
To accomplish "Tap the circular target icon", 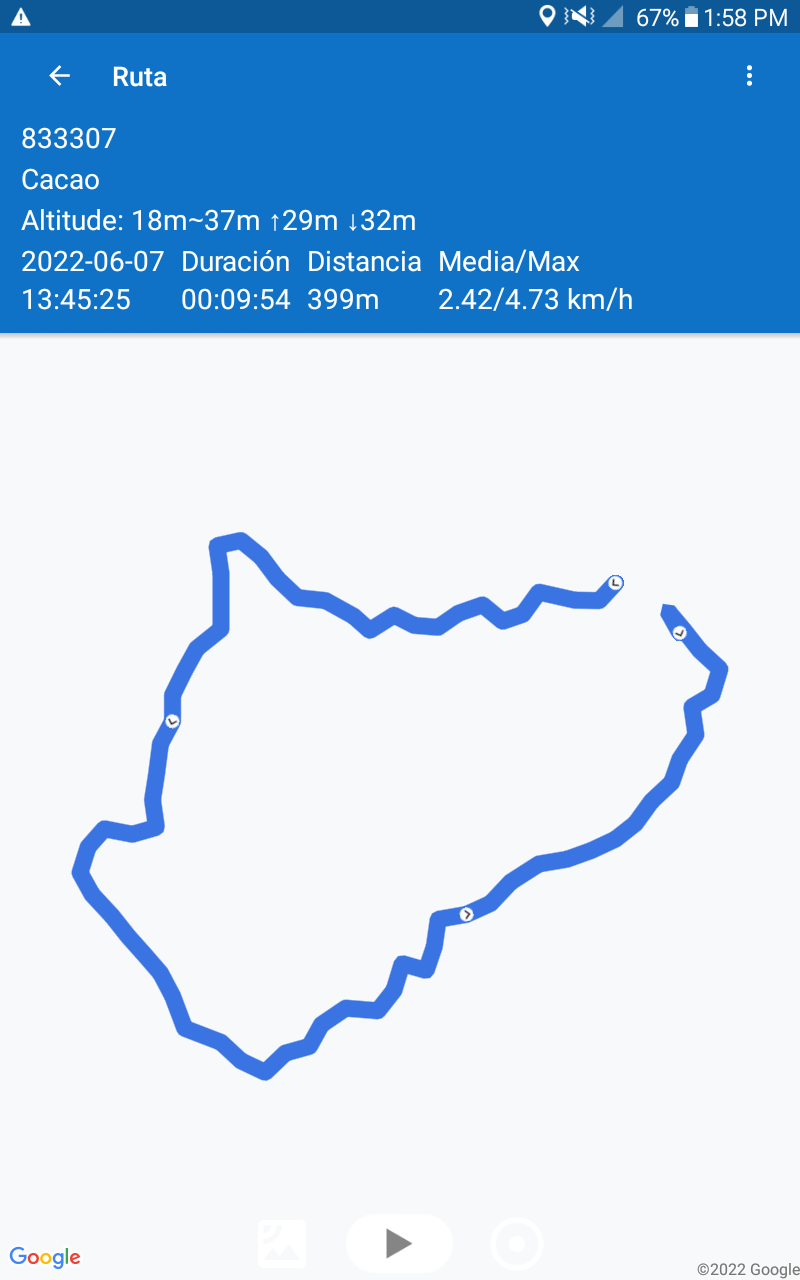I will point(517,1244).
